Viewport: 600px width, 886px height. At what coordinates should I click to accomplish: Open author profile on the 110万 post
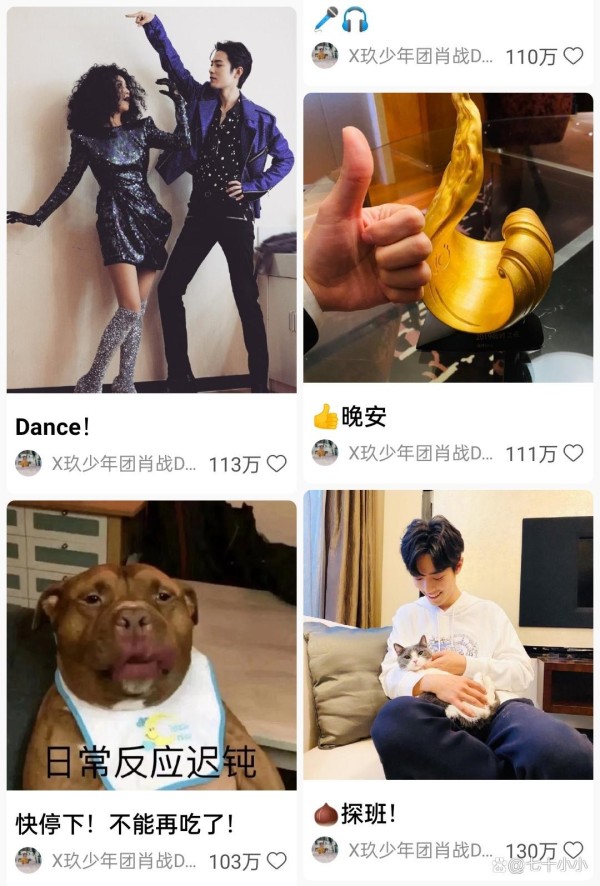[x=325, y=56]
